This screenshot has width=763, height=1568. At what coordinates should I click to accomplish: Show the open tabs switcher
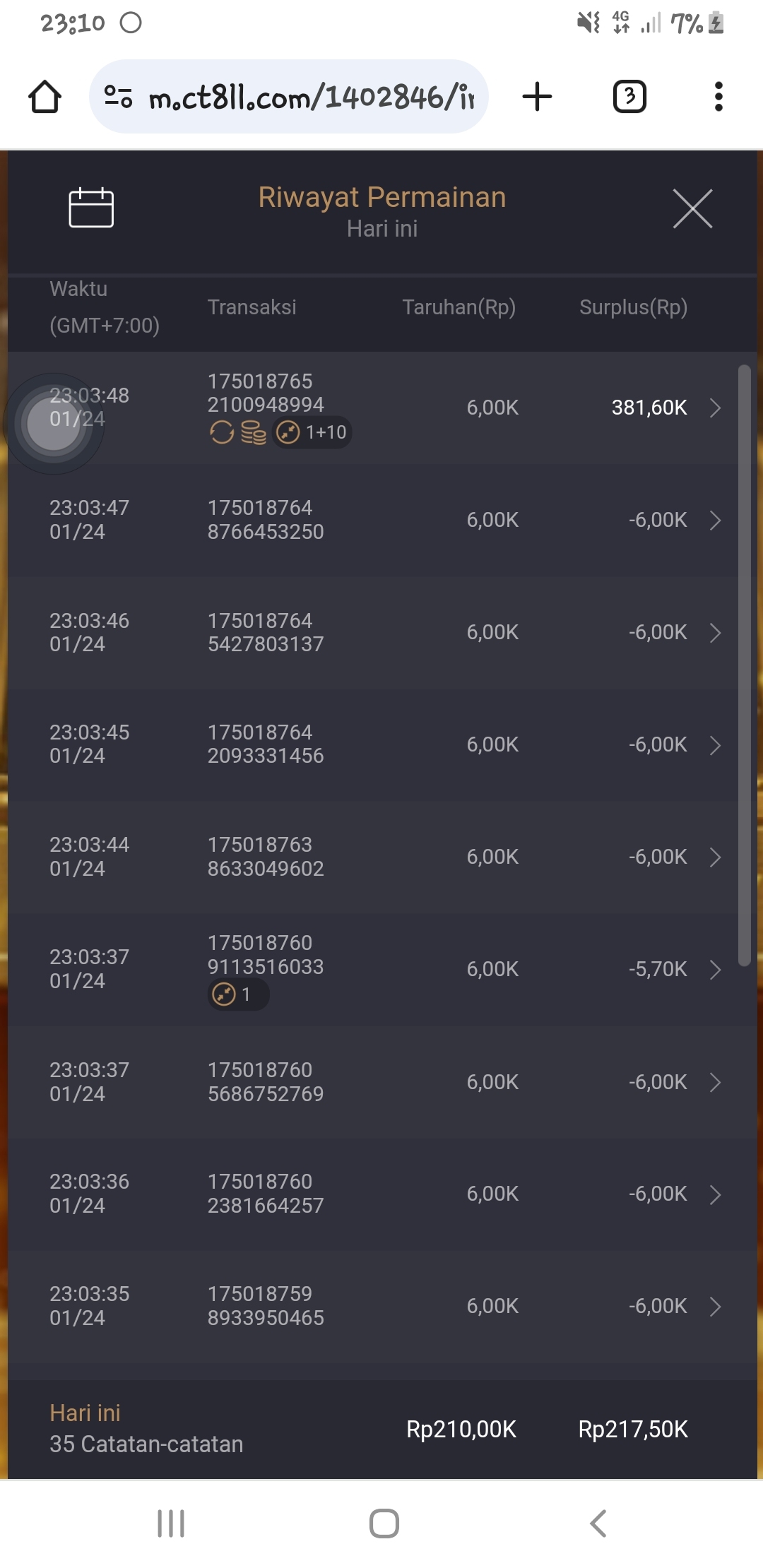629,97
